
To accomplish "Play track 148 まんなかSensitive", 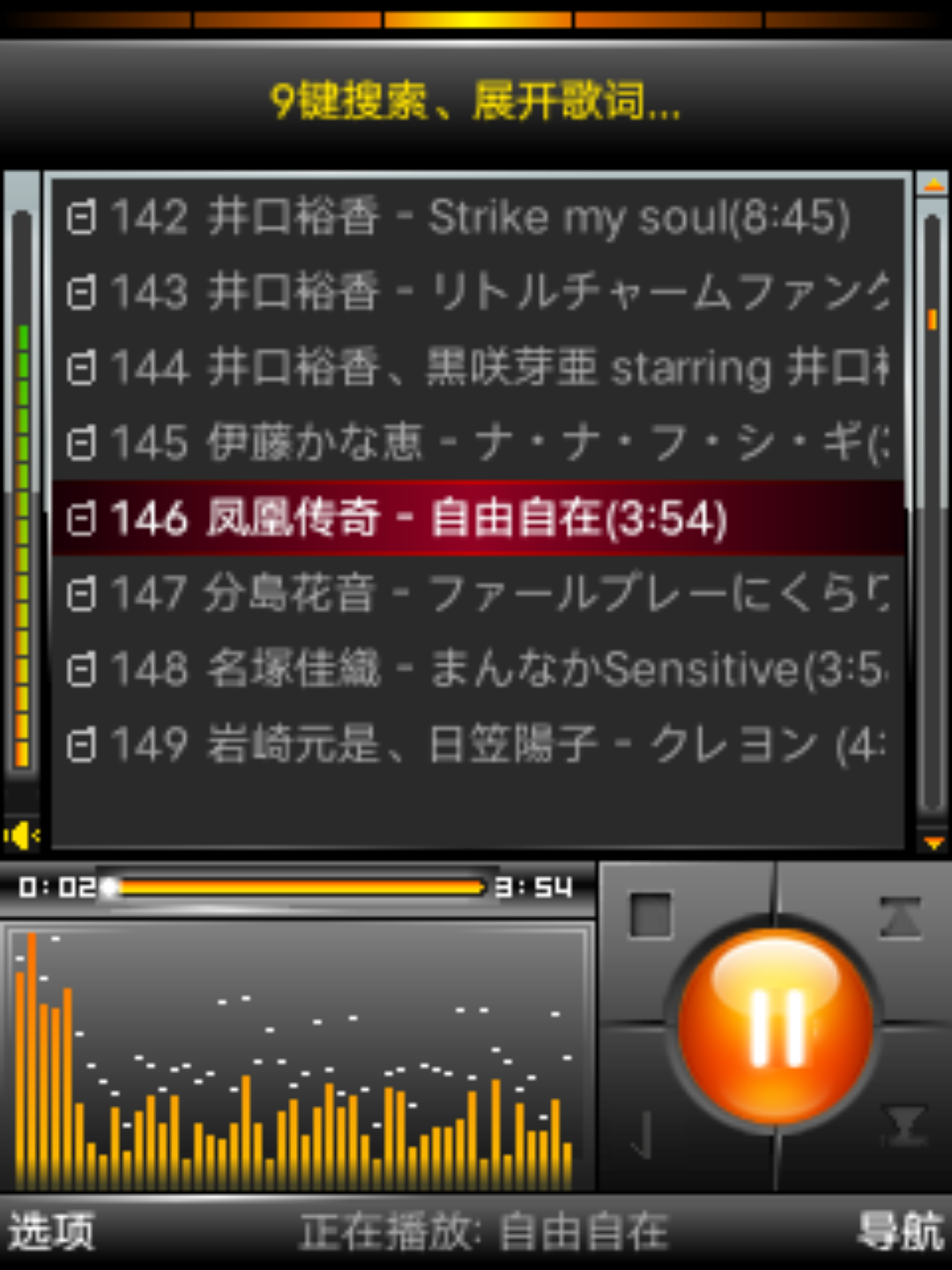I will click(x=476, y=669).
